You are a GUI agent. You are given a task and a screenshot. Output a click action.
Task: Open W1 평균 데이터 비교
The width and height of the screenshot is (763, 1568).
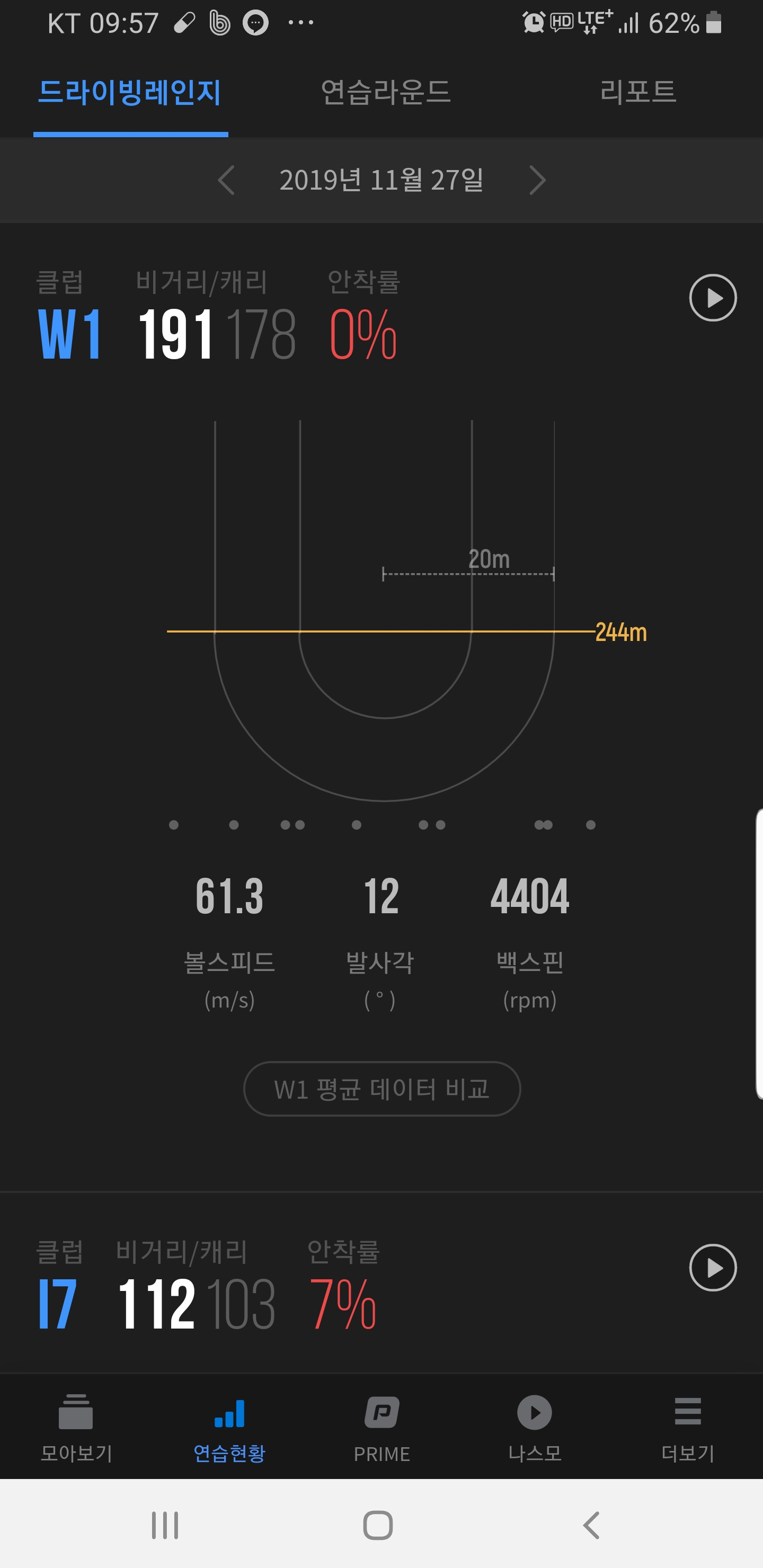point(382,1089)
